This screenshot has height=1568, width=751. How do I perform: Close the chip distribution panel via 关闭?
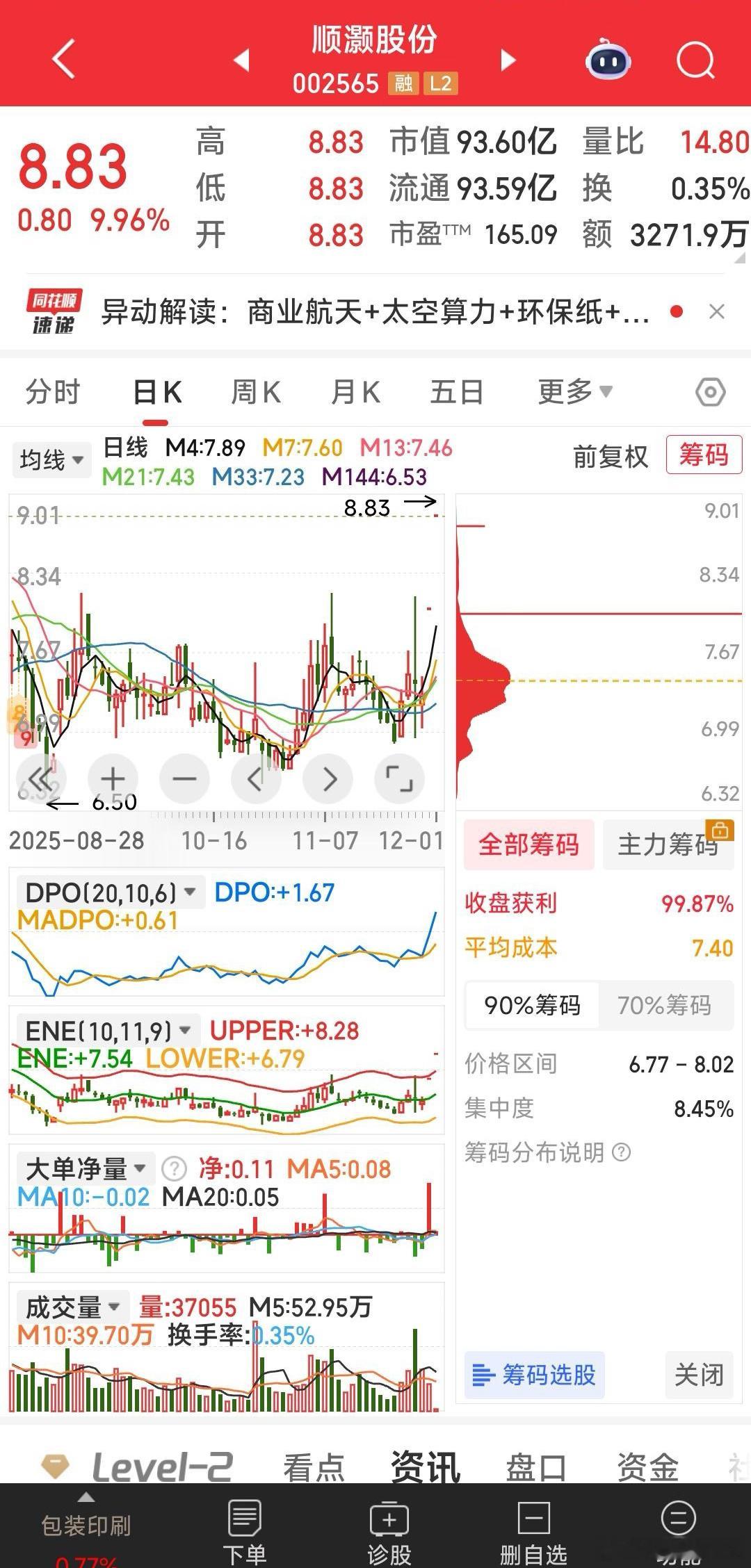[x=699, y=1375]
